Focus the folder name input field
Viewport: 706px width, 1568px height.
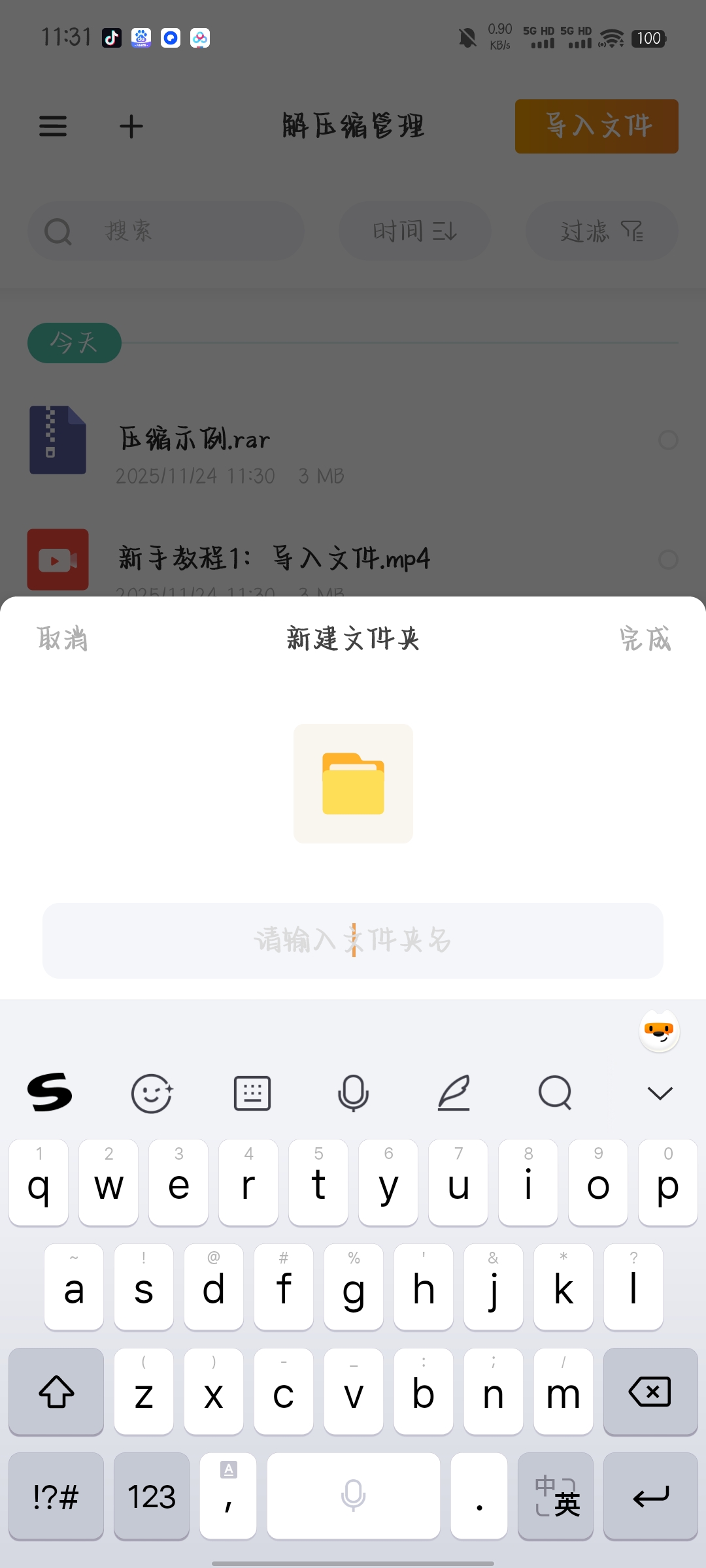pyautogui.click(x=353, y=940)
